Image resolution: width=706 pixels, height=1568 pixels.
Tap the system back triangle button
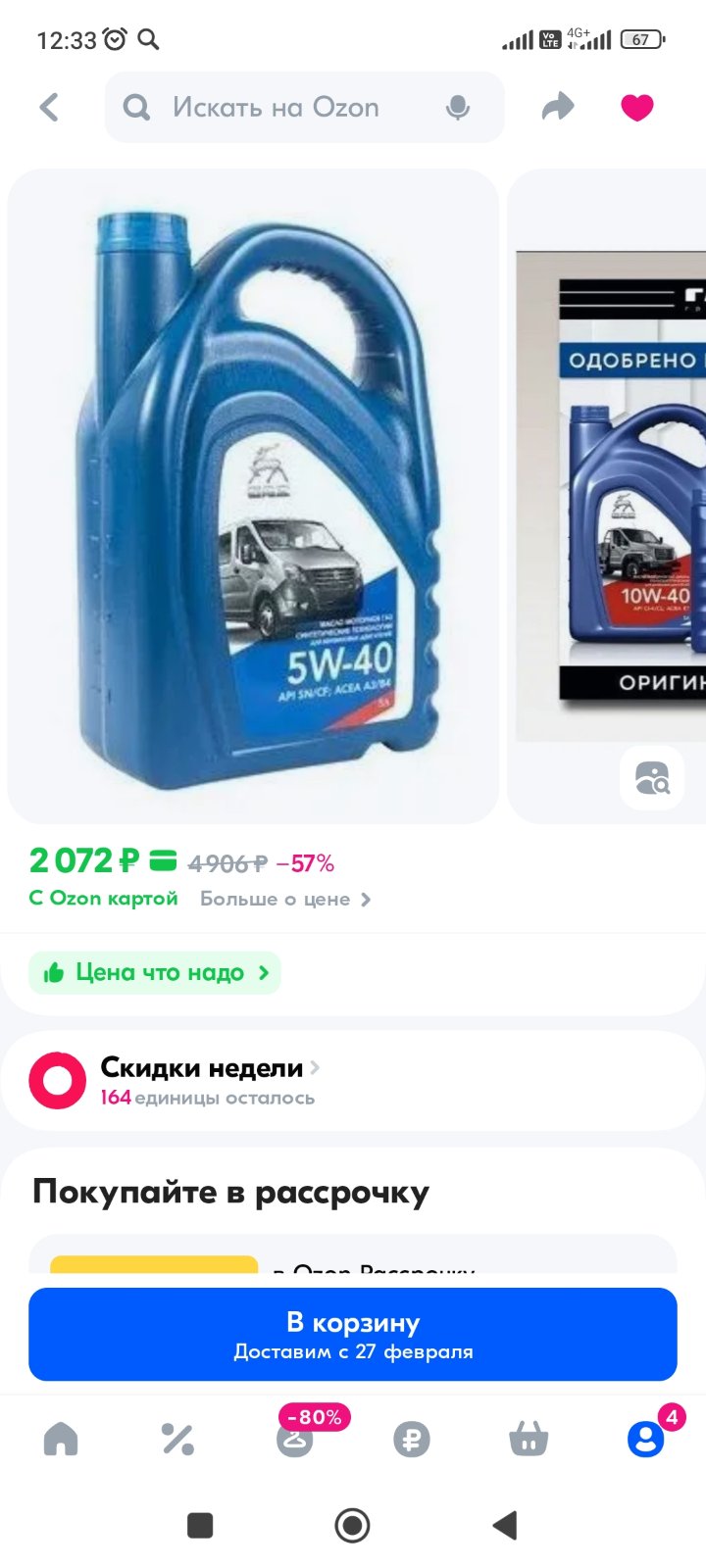505,1525
